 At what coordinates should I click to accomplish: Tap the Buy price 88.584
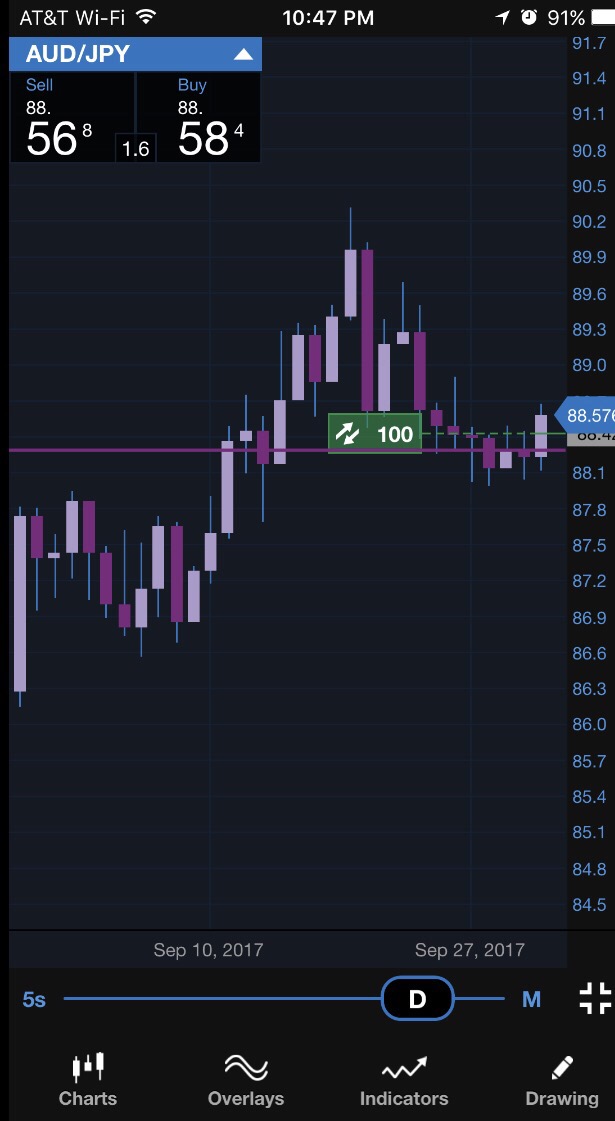tap(210, 120)
